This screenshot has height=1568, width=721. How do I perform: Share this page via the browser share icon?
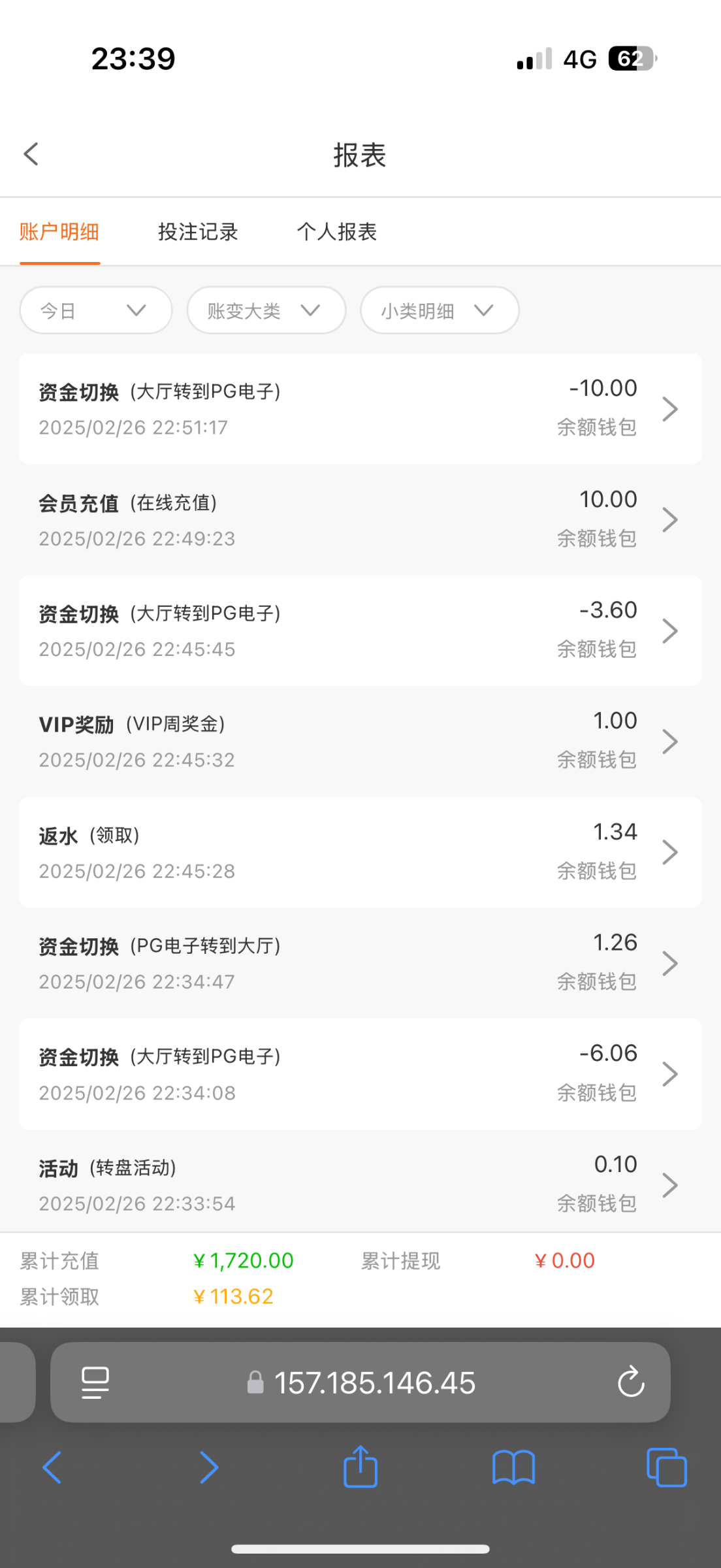(x=360, y=1467)
